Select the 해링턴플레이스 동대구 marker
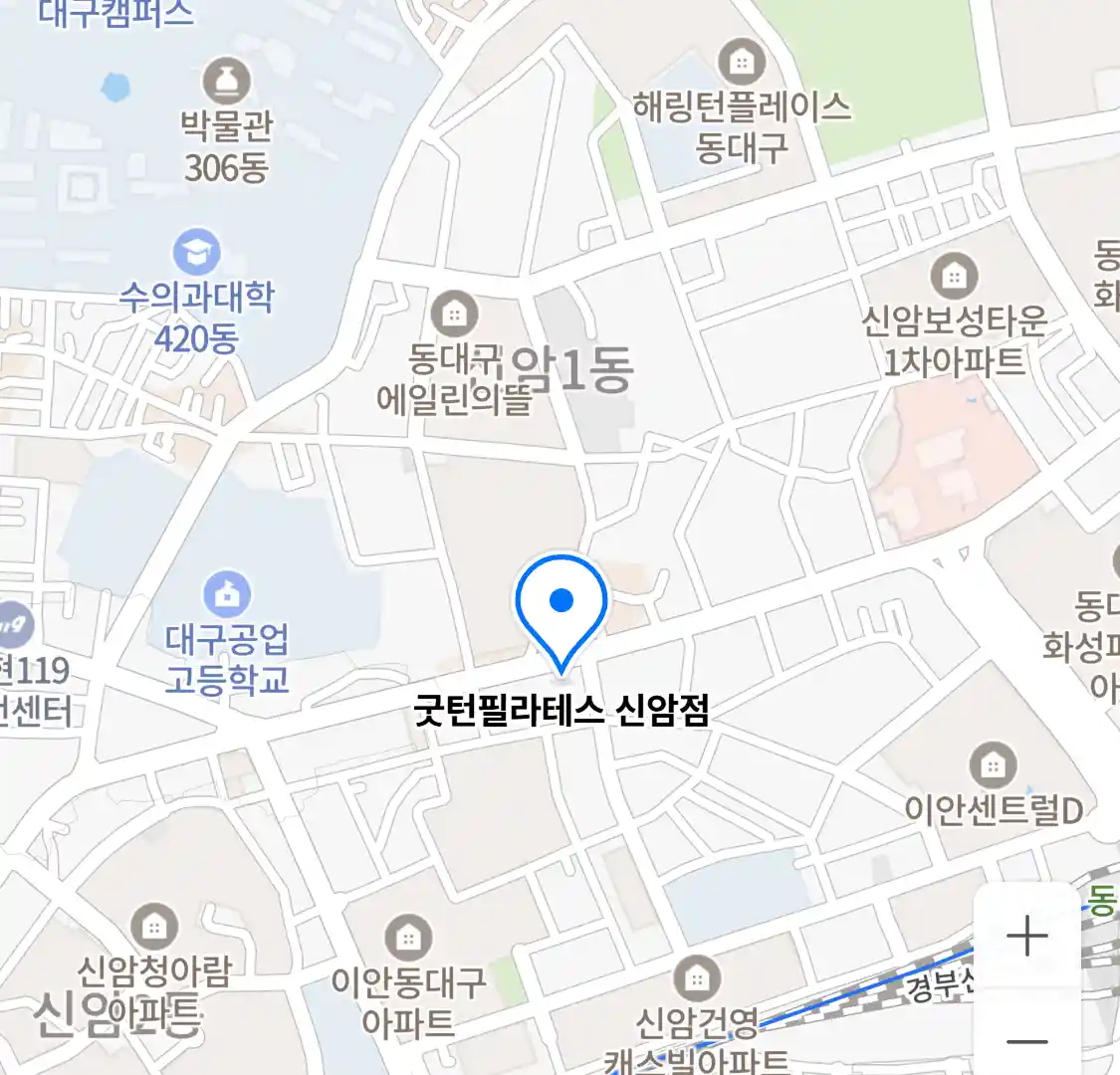Screen dimensions: 1120x1075 [x=741, y=62]
